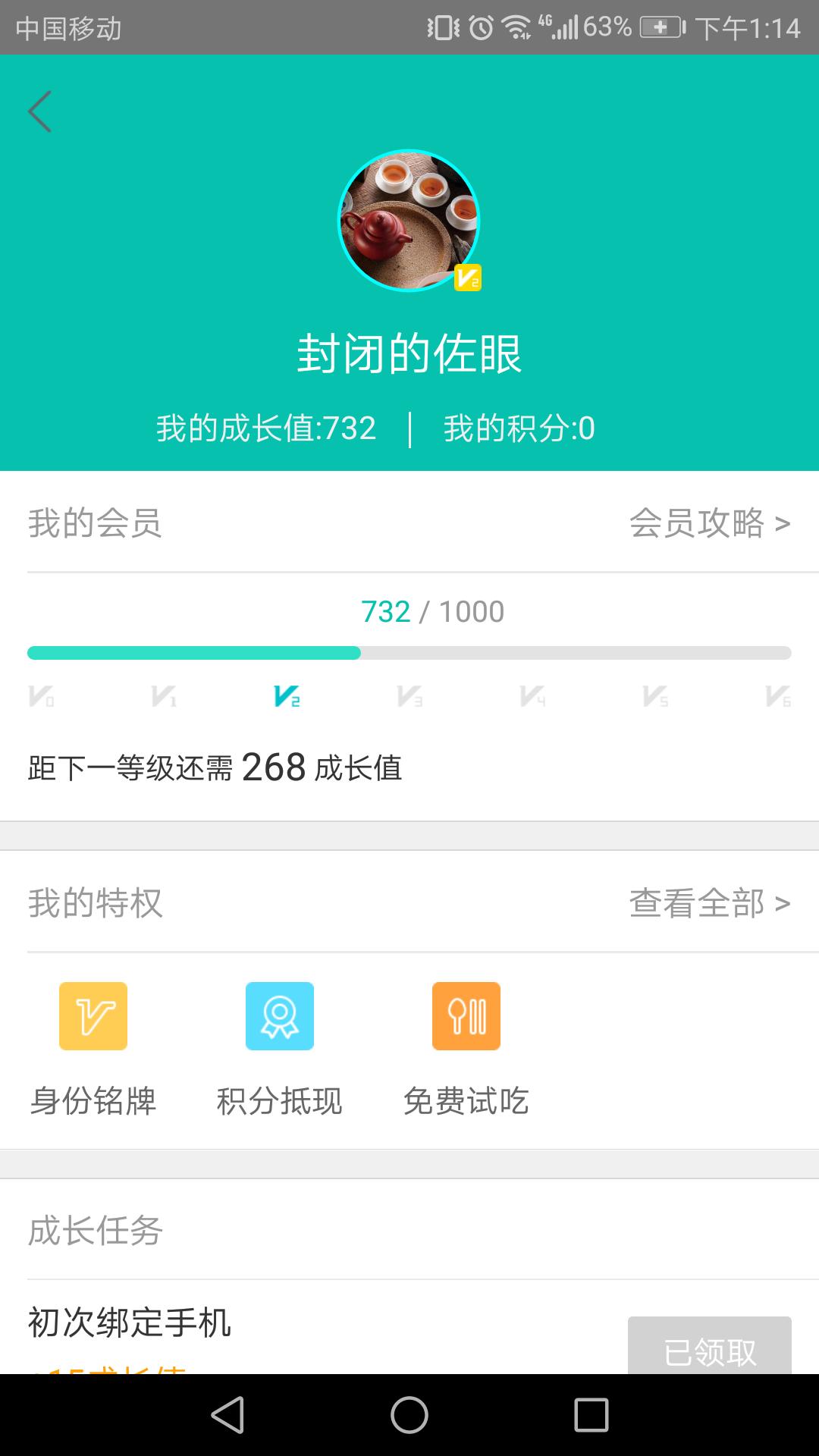Select the yellow 身份铭牌 privilege icon
819x1456 pixels.
point(93,1016)
